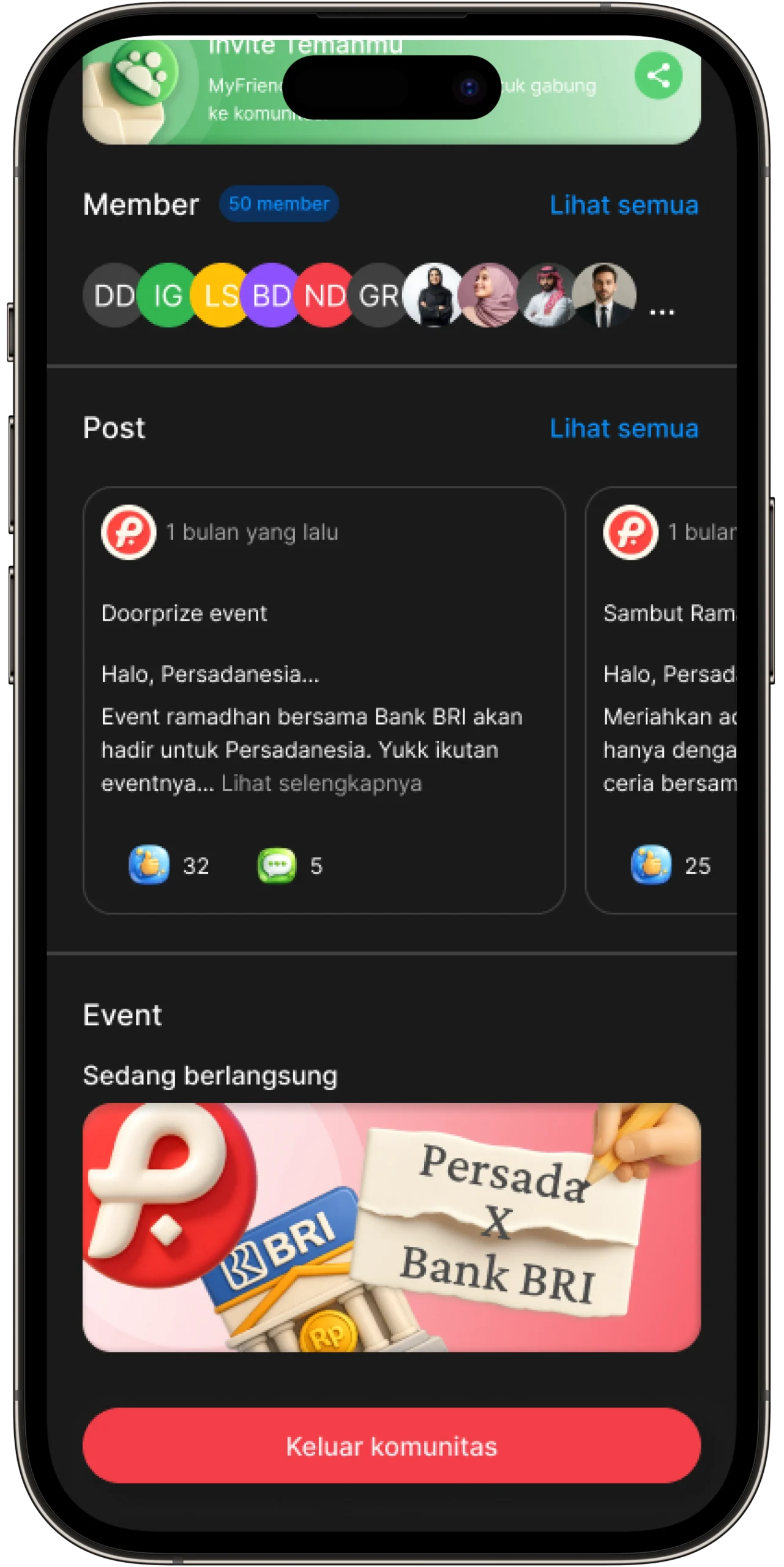Show more members via the three-dot indicator
Image resolution: width=784 pixels, height=1567 pixels.
[662, 311]
